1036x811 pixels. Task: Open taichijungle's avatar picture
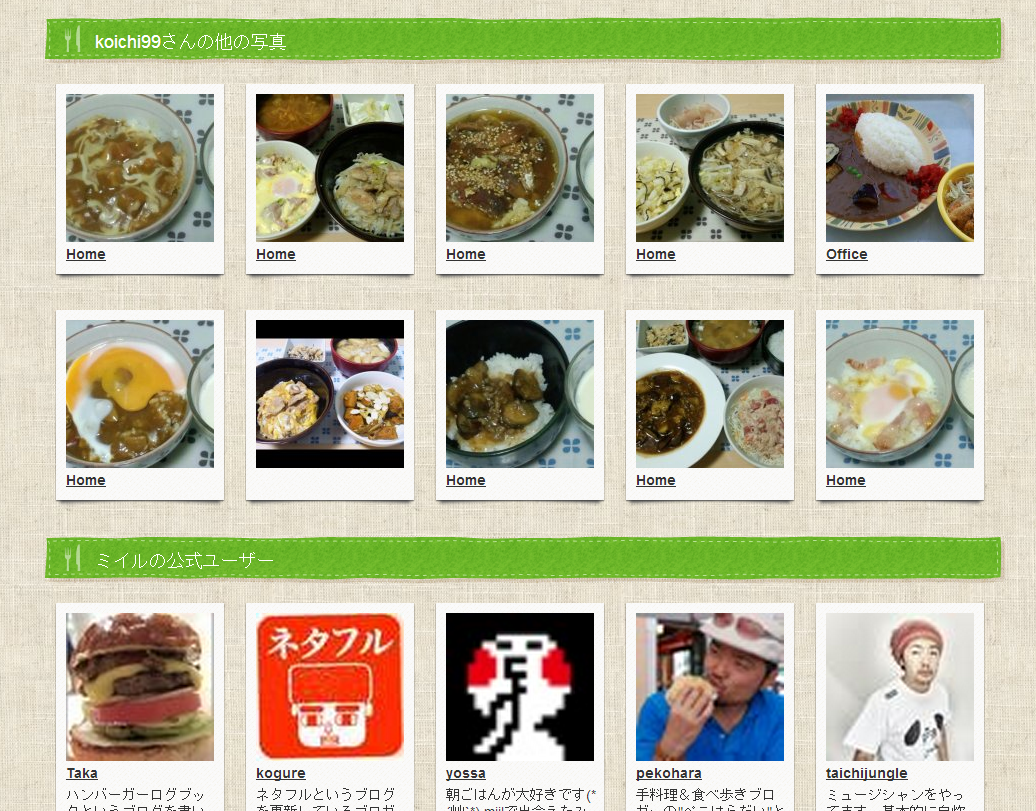[899, 686]
